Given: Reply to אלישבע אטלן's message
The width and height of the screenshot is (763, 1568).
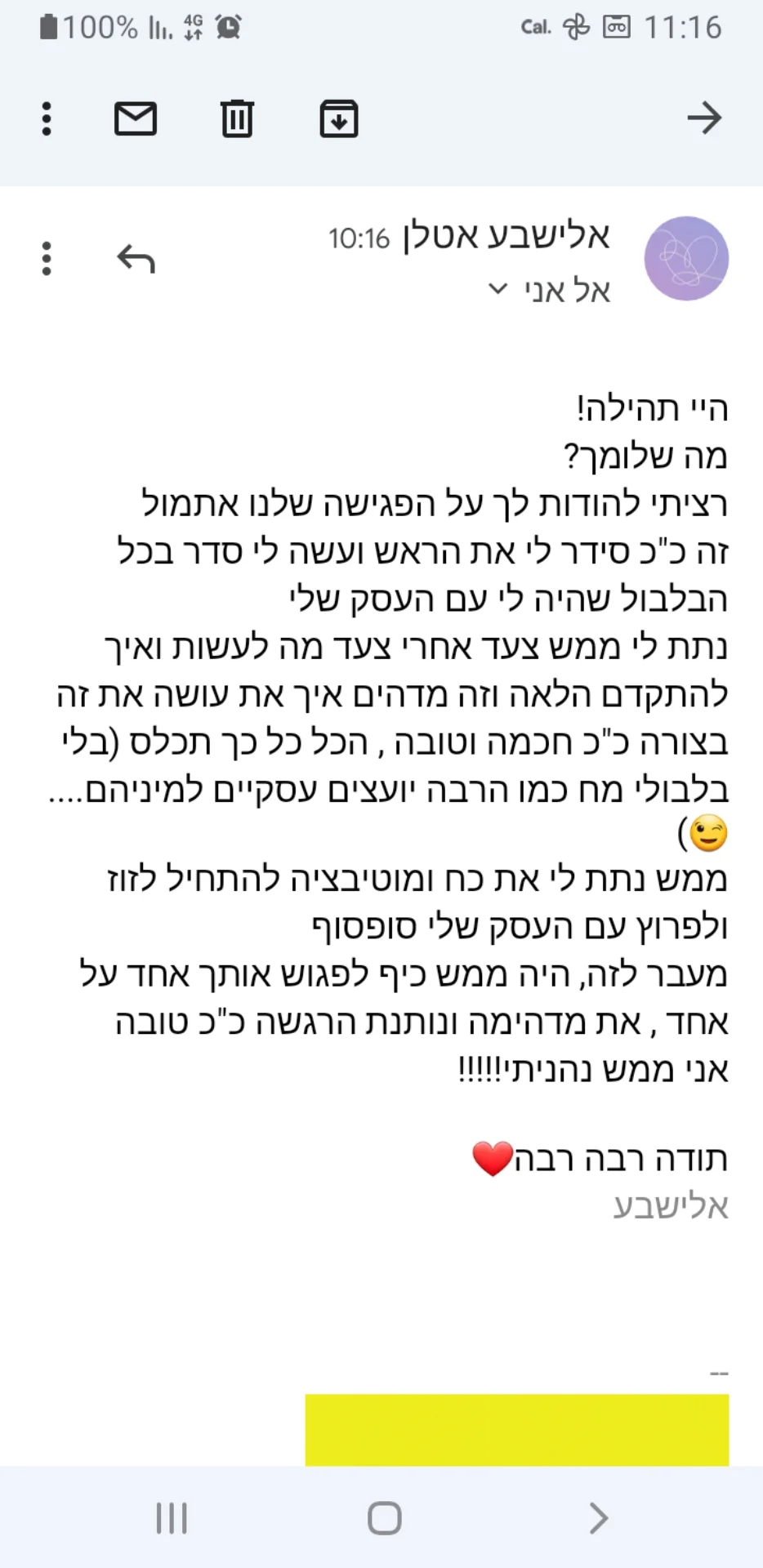Looking at the screenshot, I should click(136, 259).
